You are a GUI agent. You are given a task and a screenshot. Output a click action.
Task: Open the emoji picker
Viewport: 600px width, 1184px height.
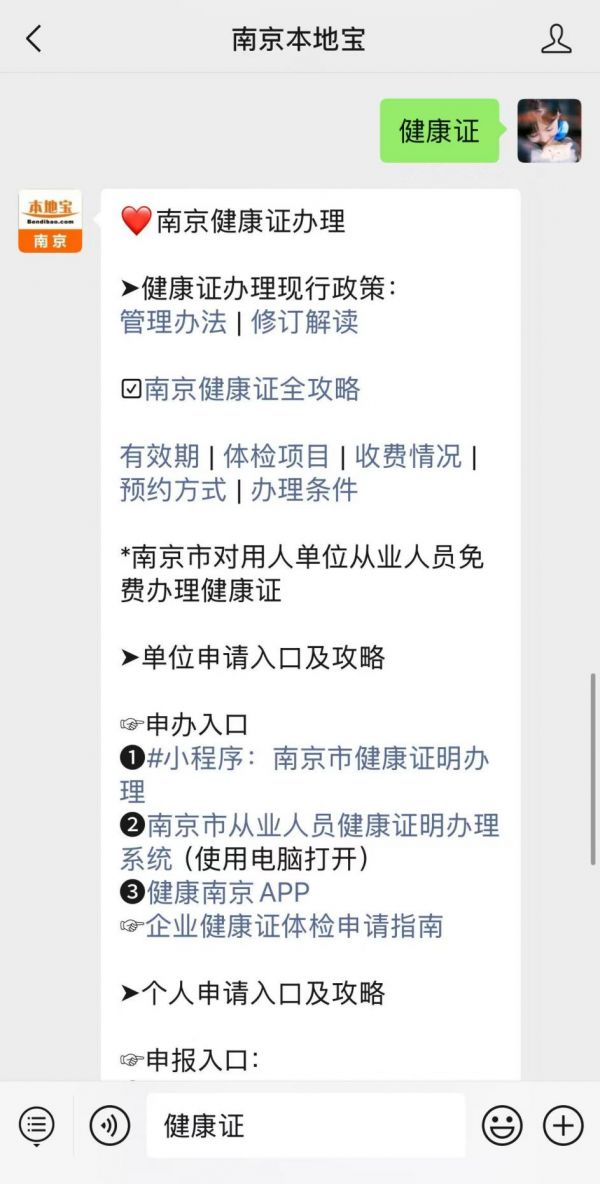point(502,1126)
